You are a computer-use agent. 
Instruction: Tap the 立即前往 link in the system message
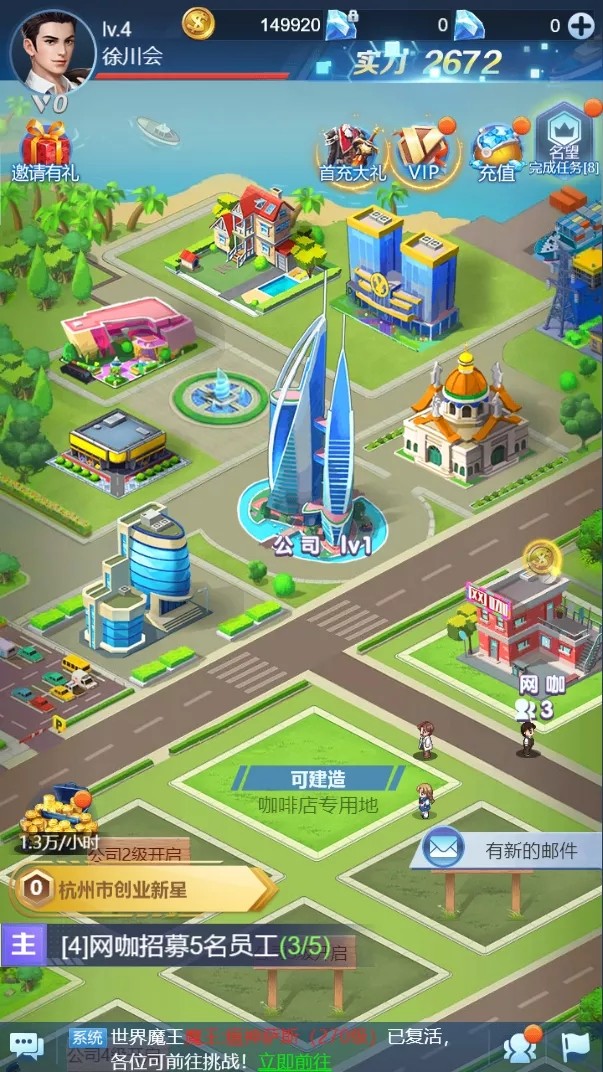(295, 1060)
